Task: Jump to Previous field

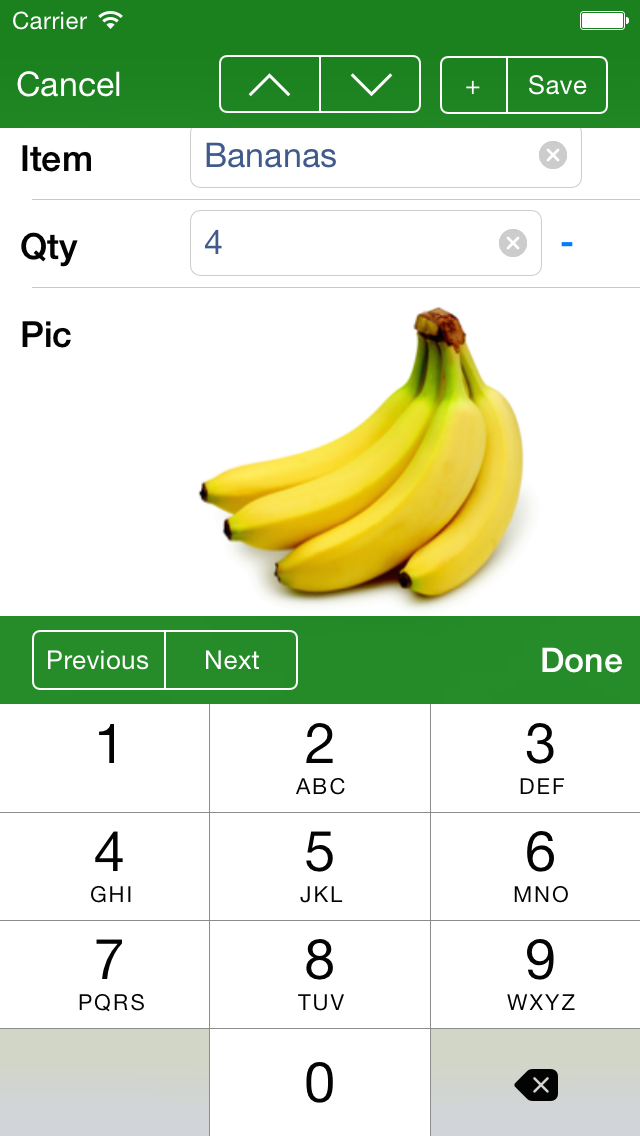Action: click(98, 660)
